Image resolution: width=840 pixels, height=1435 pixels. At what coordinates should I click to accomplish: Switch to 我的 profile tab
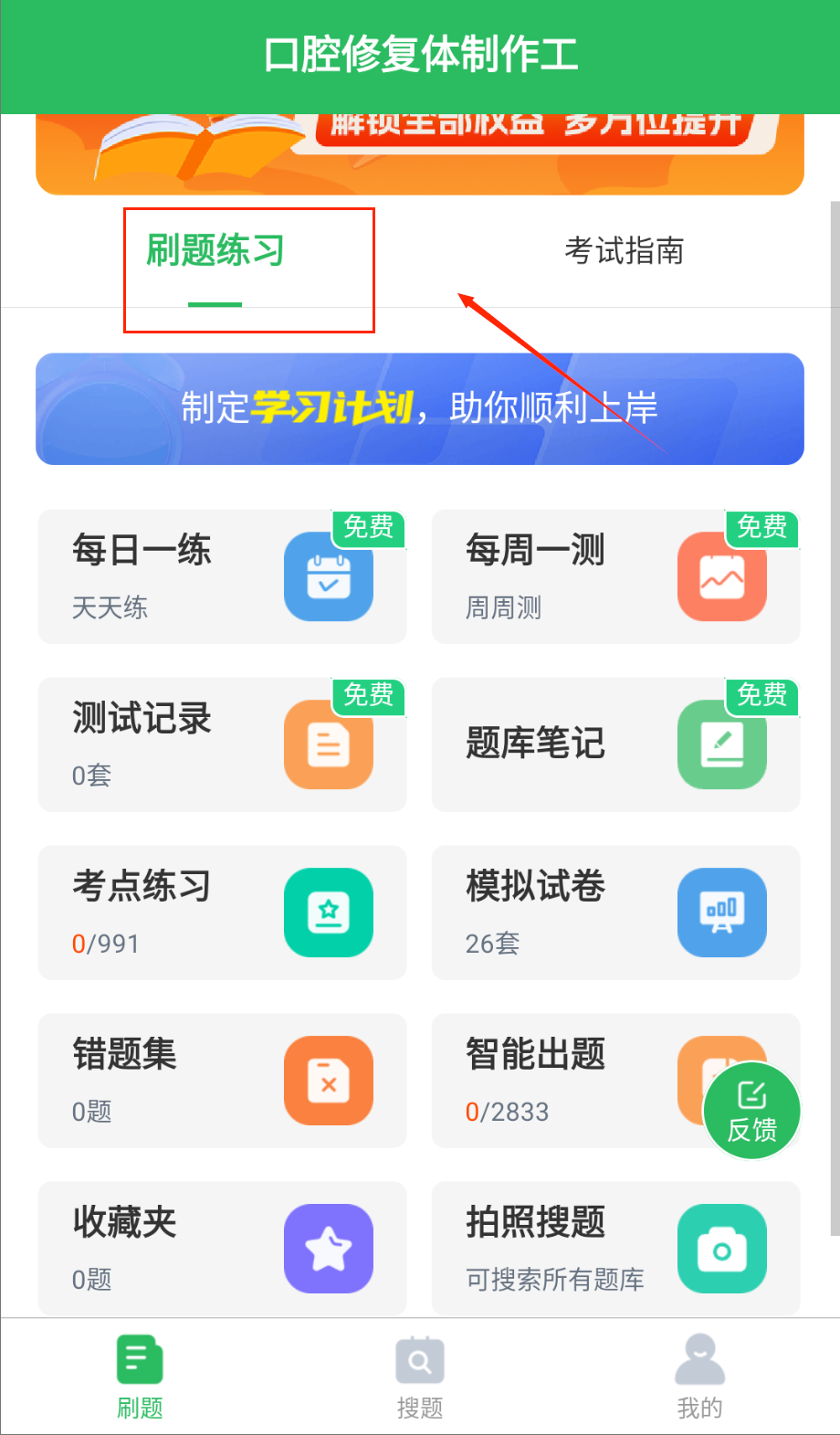pos(699,1377)
